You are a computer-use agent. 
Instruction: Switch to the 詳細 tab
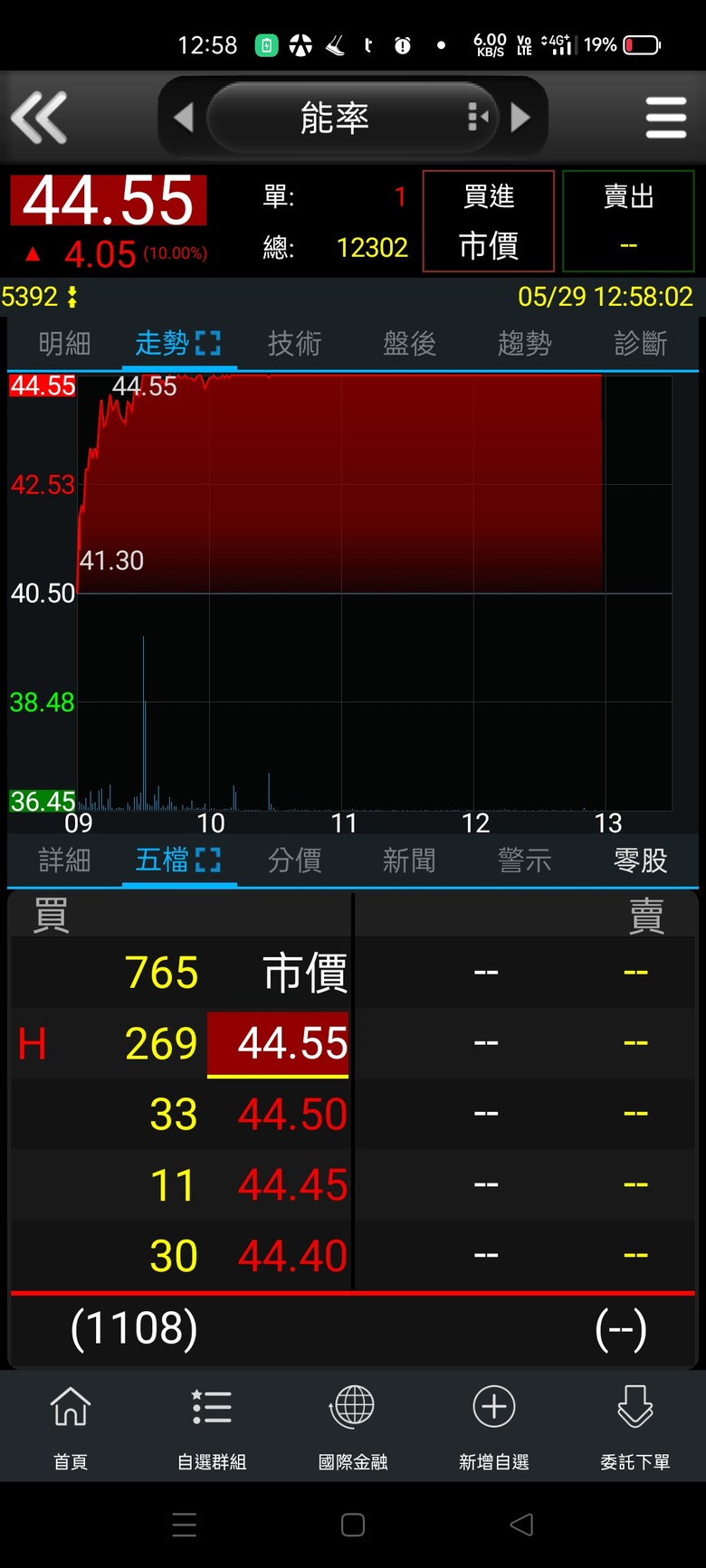point(64,860)
